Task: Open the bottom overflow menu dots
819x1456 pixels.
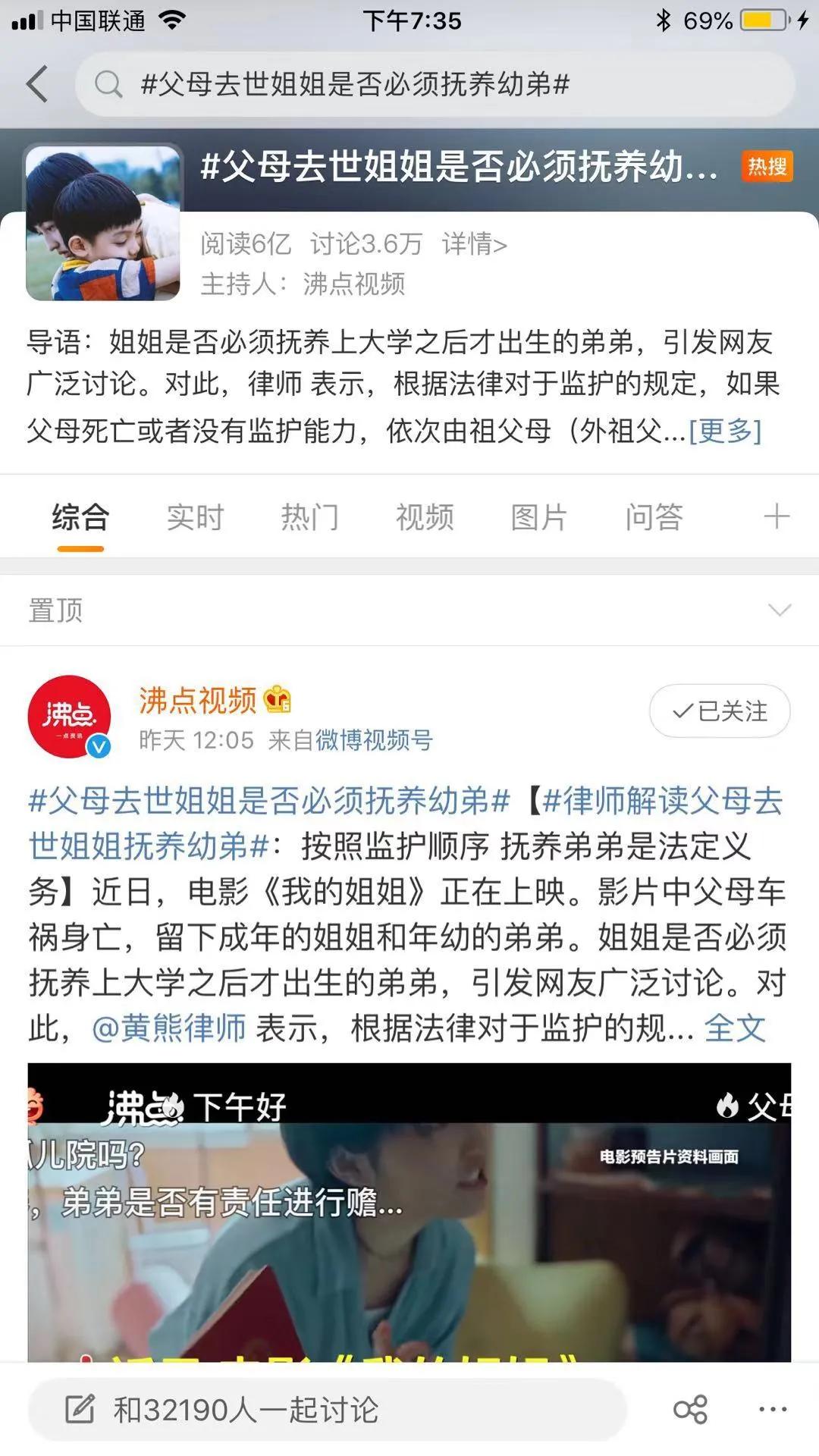Action: (773, 1410)
